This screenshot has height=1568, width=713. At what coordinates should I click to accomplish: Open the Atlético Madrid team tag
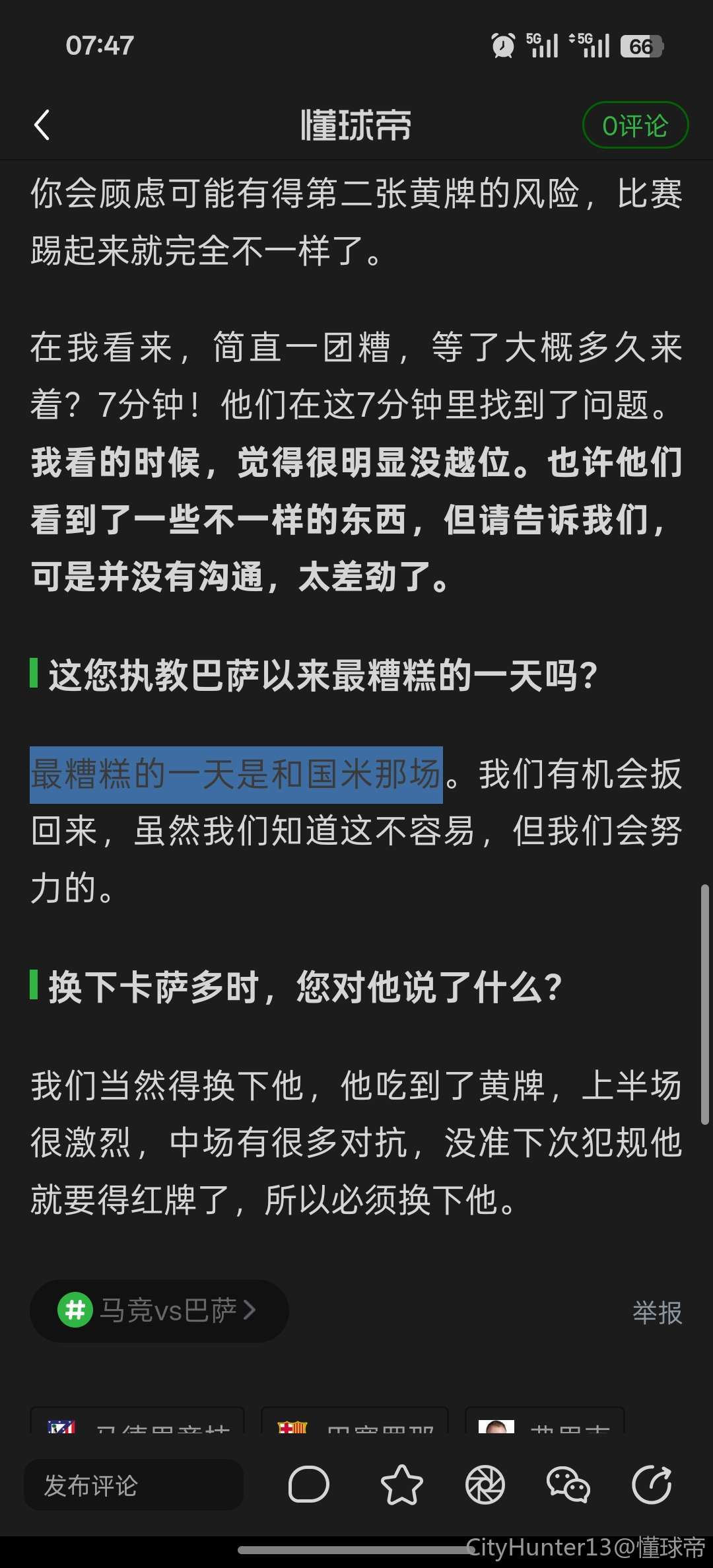tap(137, 1423)
